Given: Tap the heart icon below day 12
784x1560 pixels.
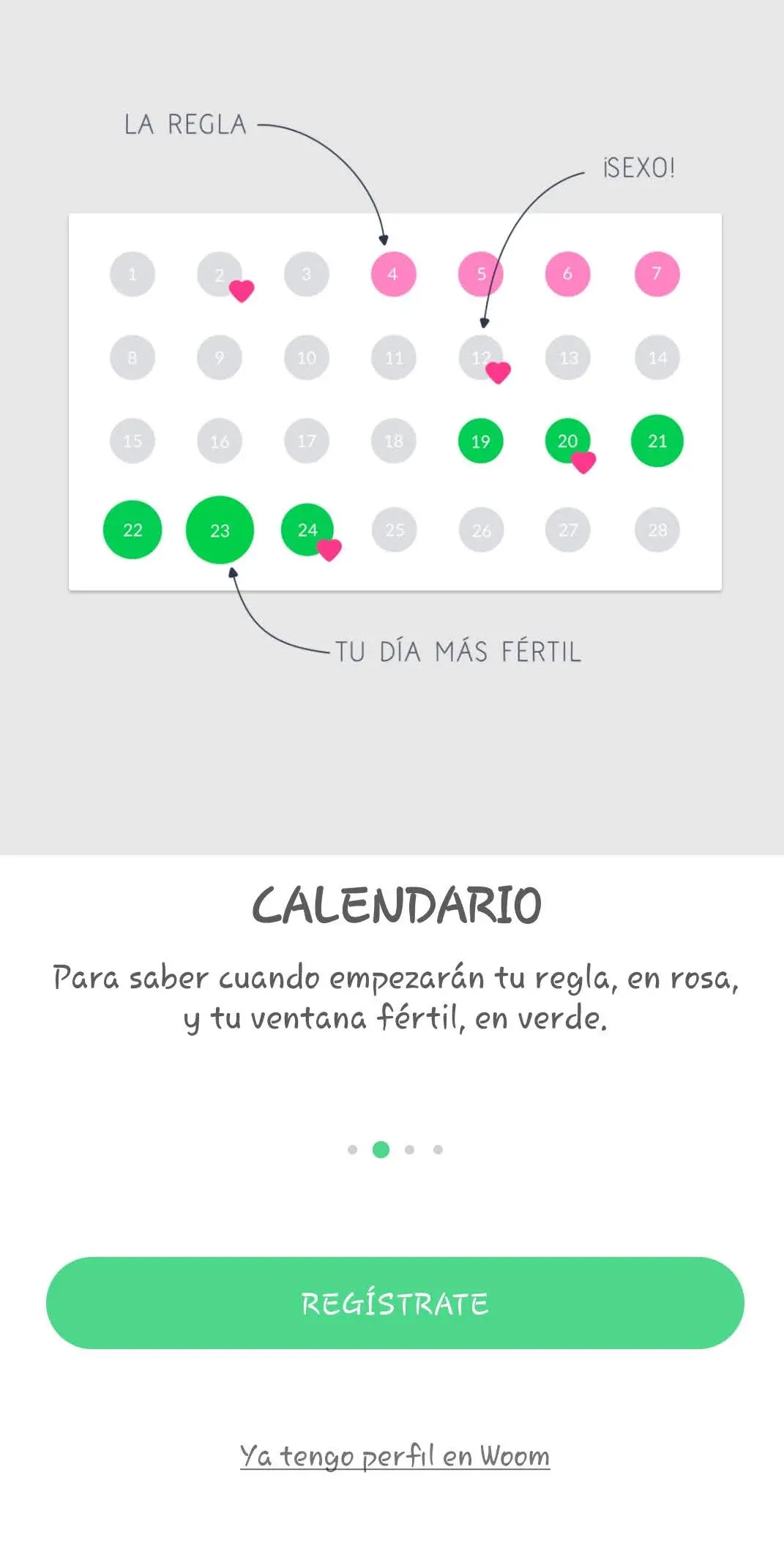Looking at the screenshot, I should (499, 373).
